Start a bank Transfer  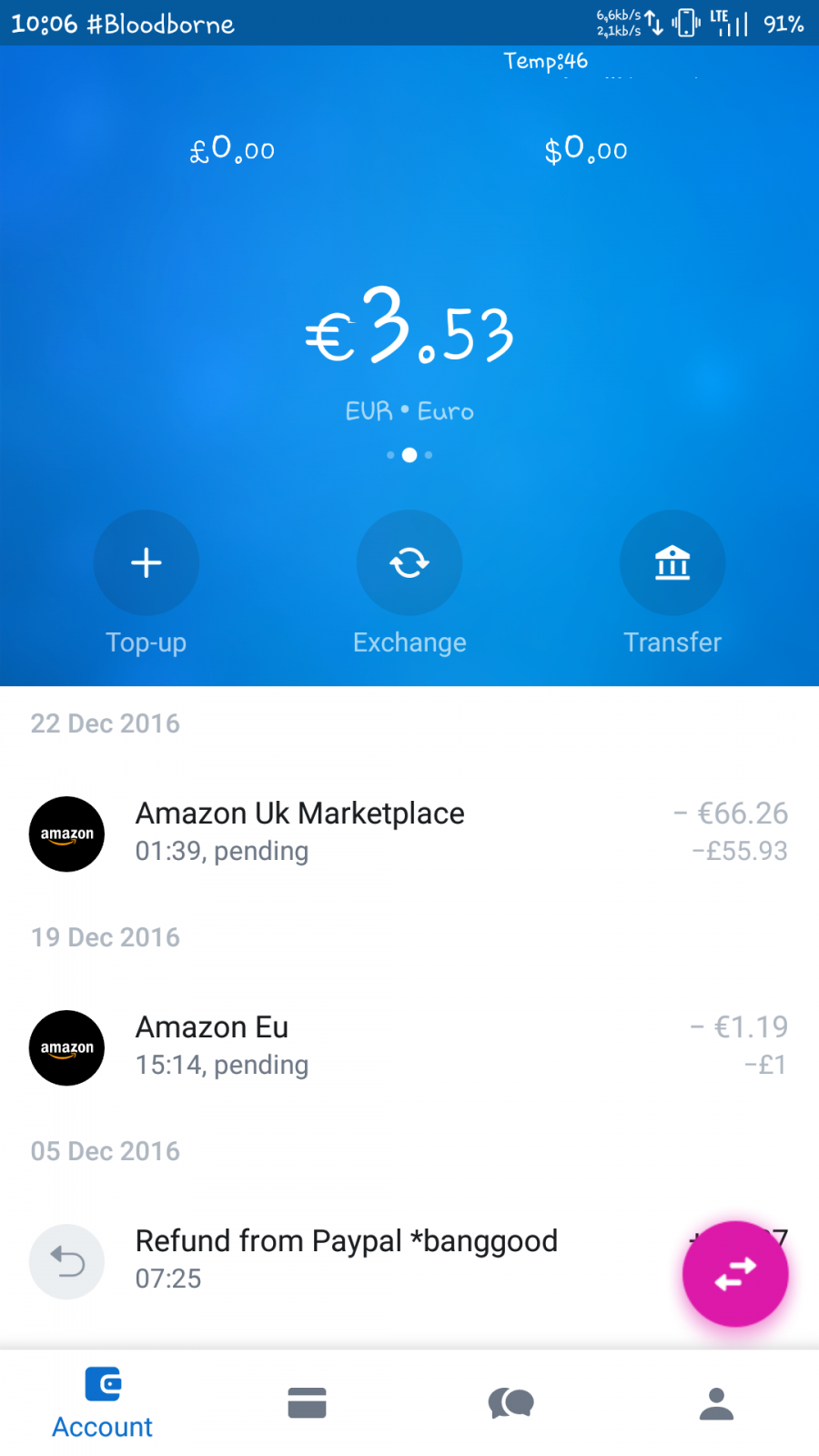(x=672, y=562)
